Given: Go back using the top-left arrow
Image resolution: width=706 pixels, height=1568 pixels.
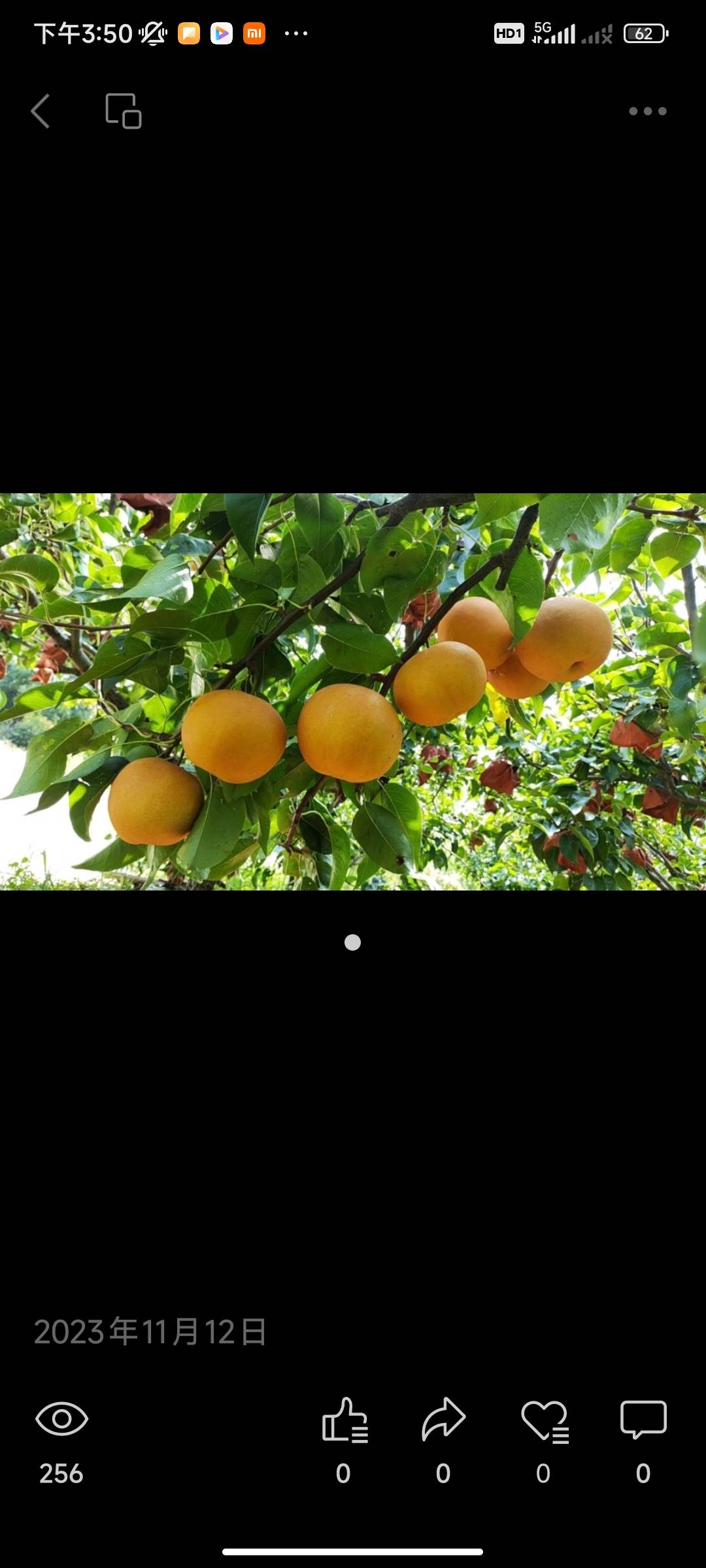Looking at the screenshot, I should click(41, 111).
